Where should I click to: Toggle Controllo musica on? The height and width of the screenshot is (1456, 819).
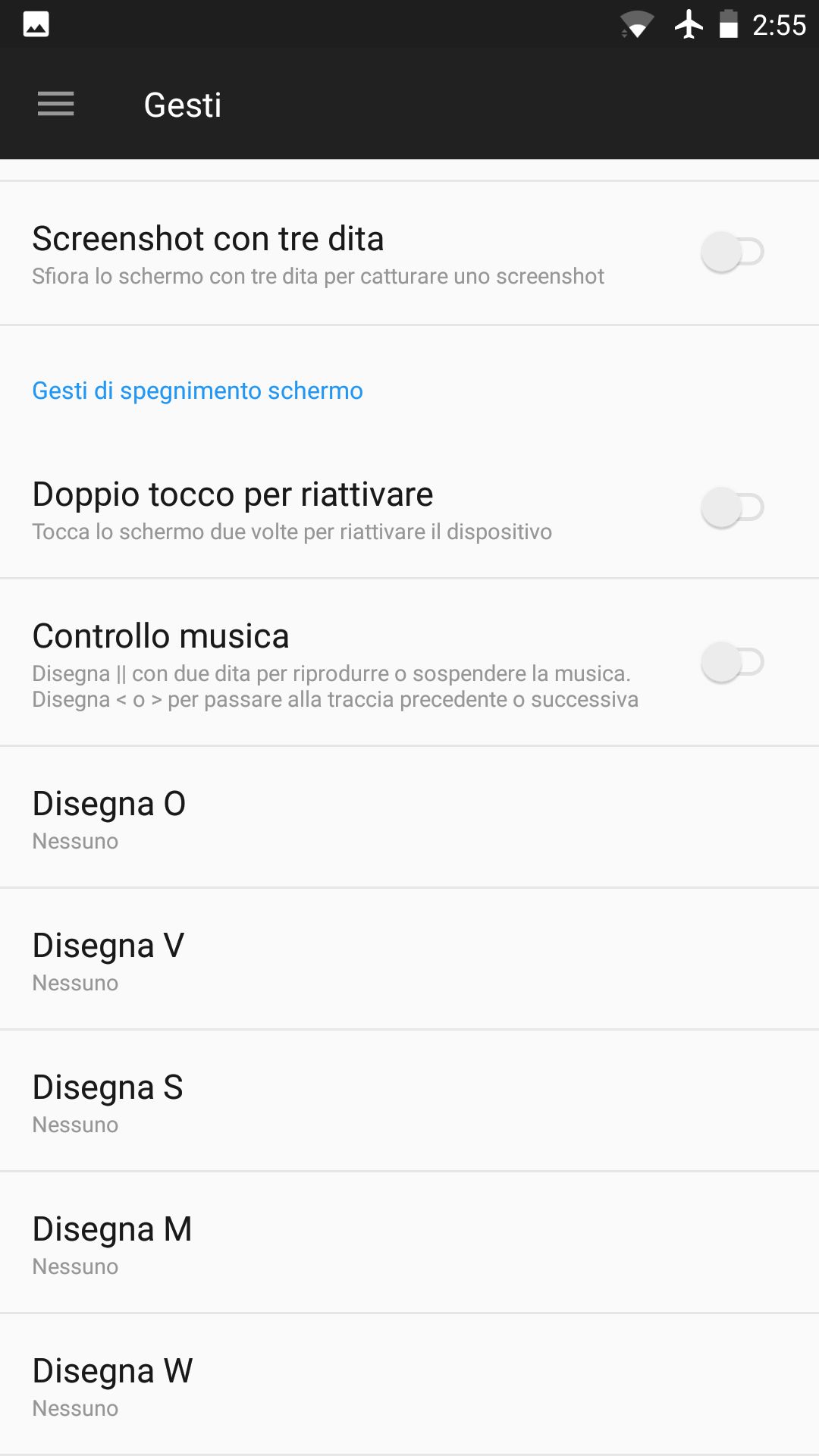tap(732, 662)
